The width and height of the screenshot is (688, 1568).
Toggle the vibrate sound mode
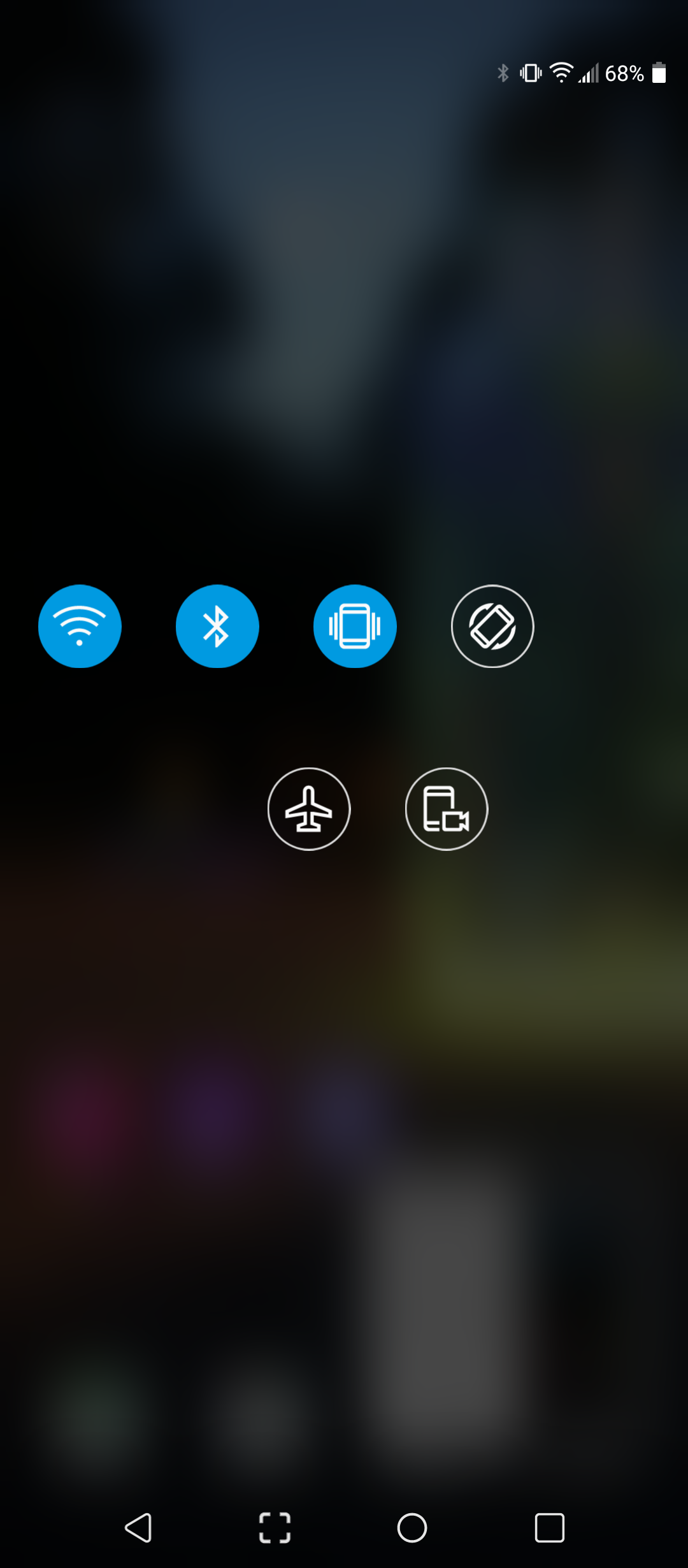(x=355, y=626)
